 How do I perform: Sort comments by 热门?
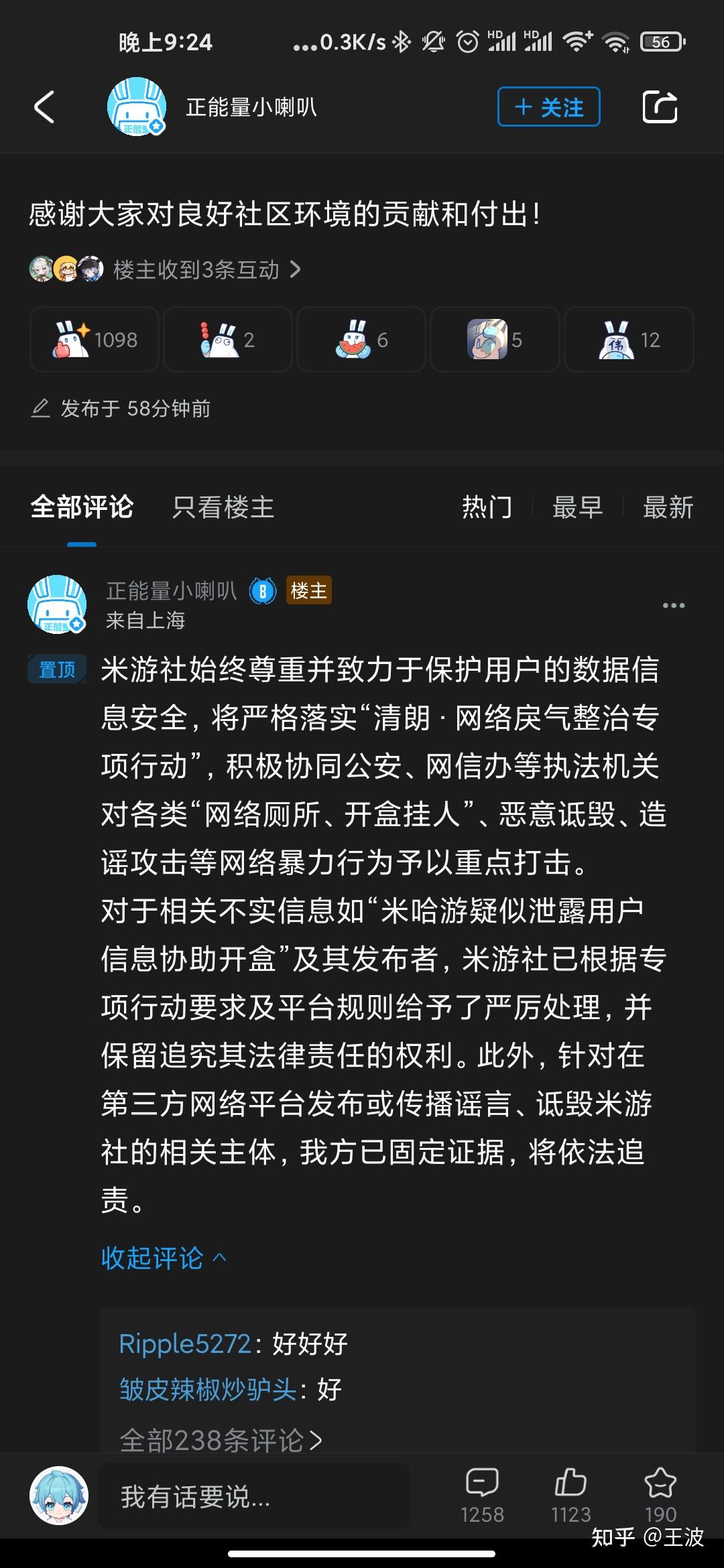click(x=487, y=507)
